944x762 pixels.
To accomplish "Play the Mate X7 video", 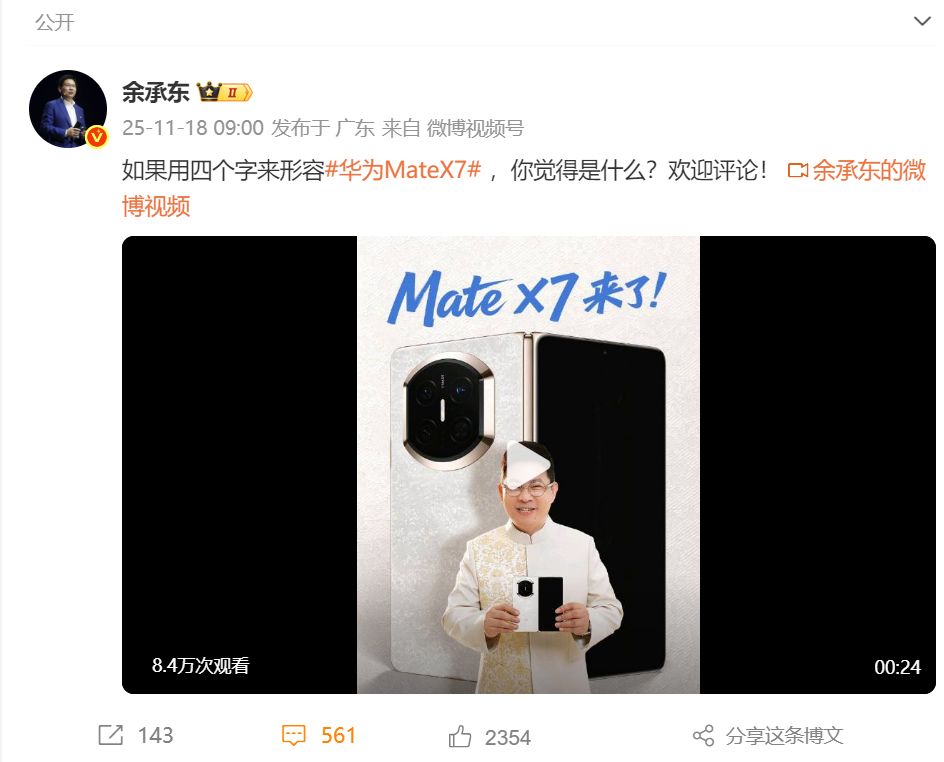I will tap(528, 464).
